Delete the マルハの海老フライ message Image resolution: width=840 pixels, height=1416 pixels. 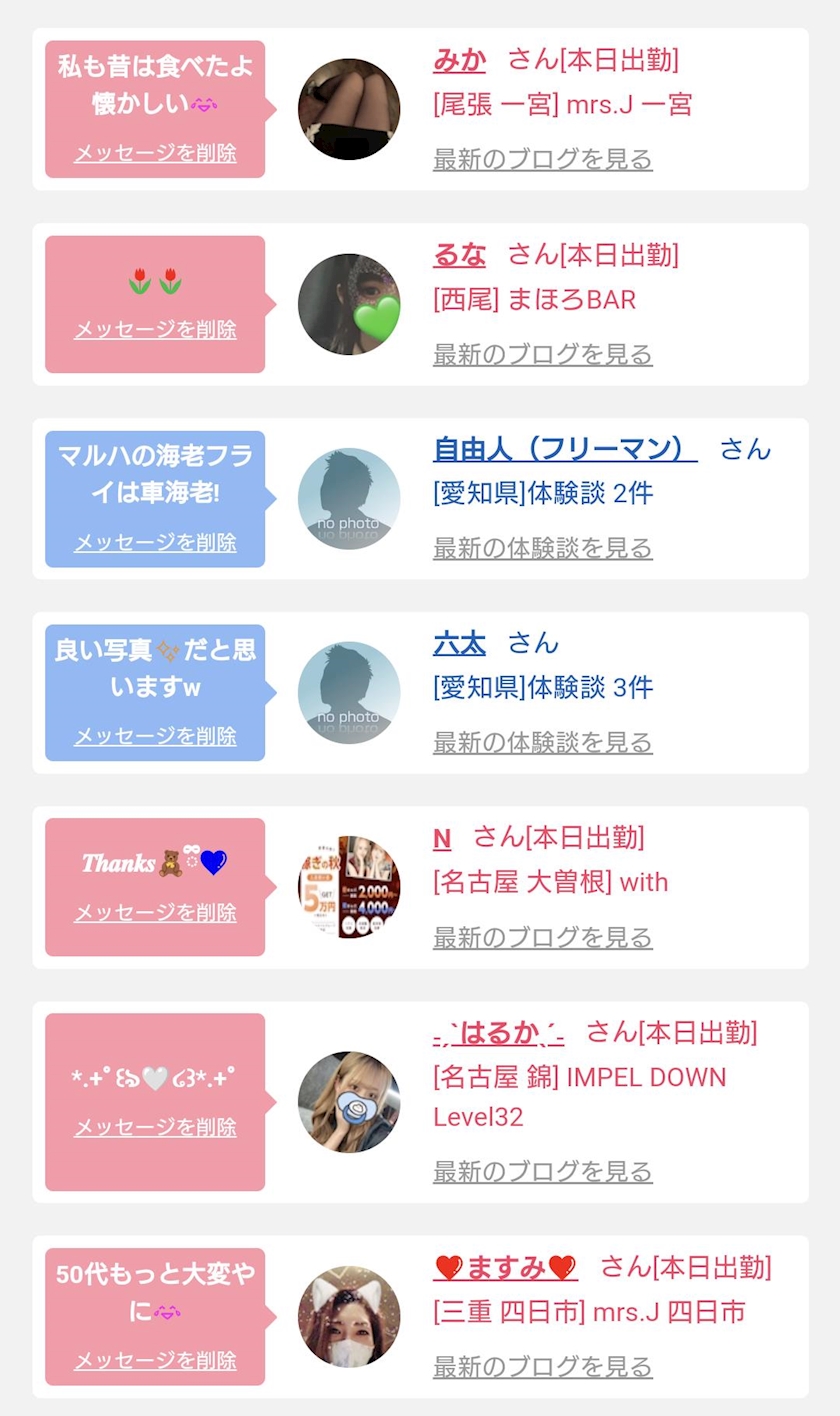(155, 542)
